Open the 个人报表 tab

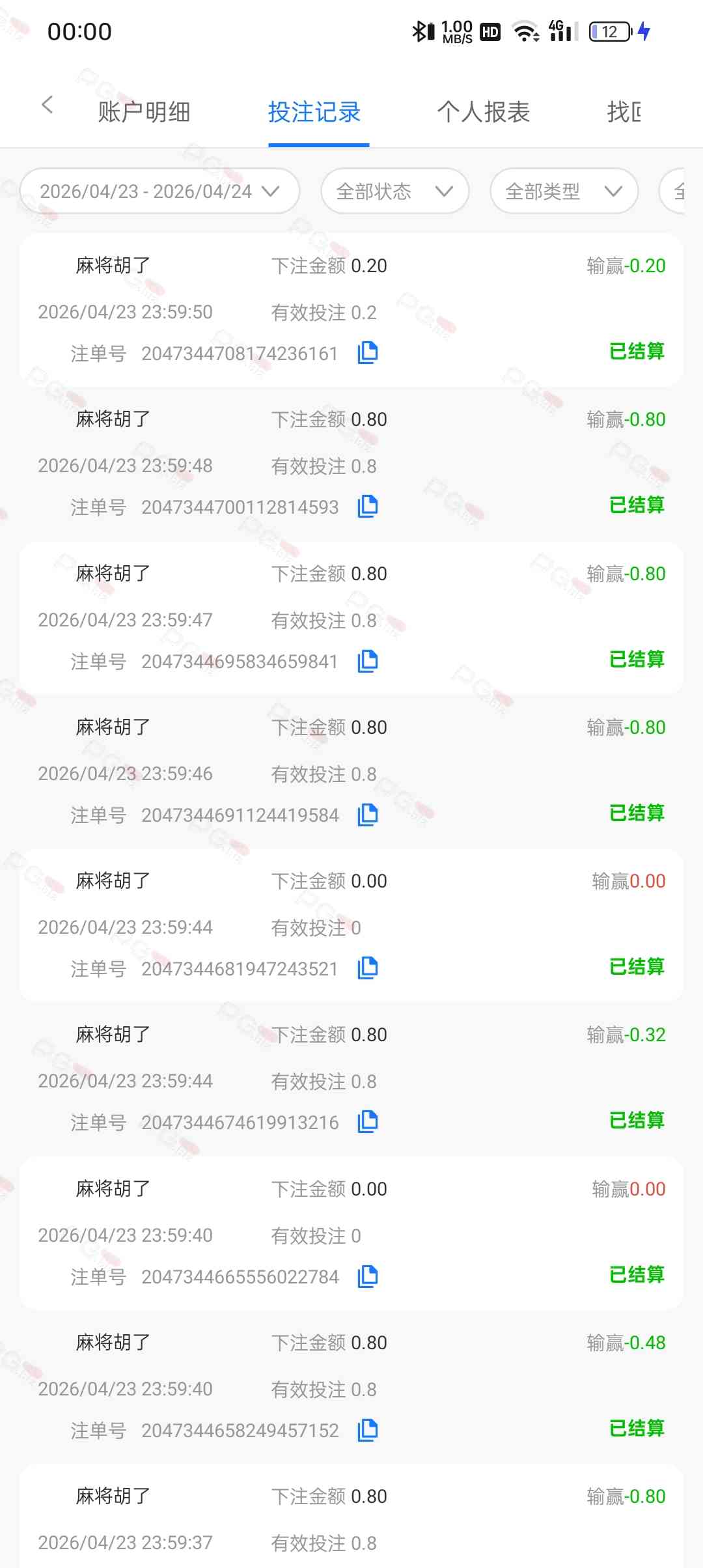click(484, 112)
